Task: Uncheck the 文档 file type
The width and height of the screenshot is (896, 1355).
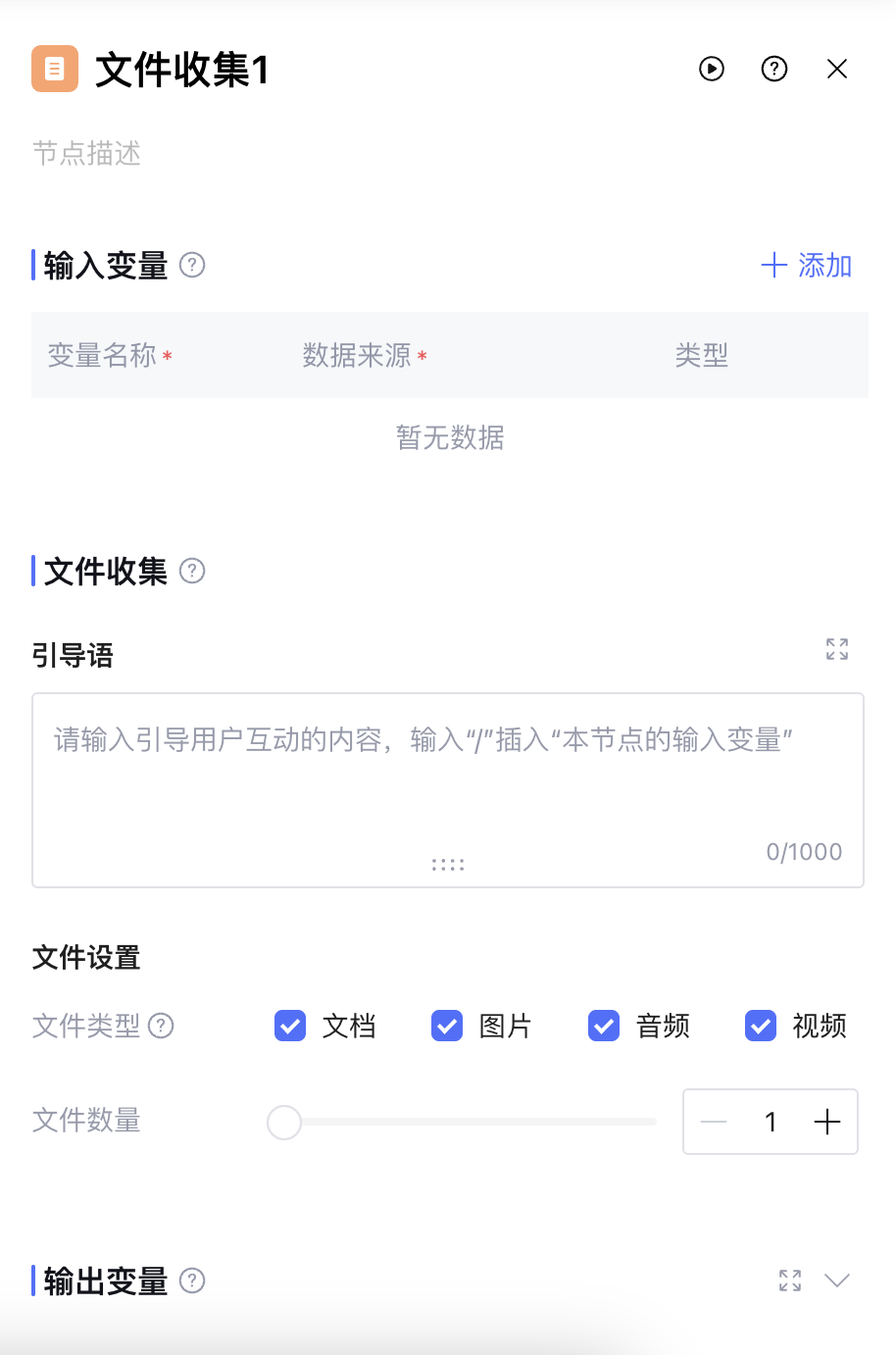Action: coord(290,1026)
